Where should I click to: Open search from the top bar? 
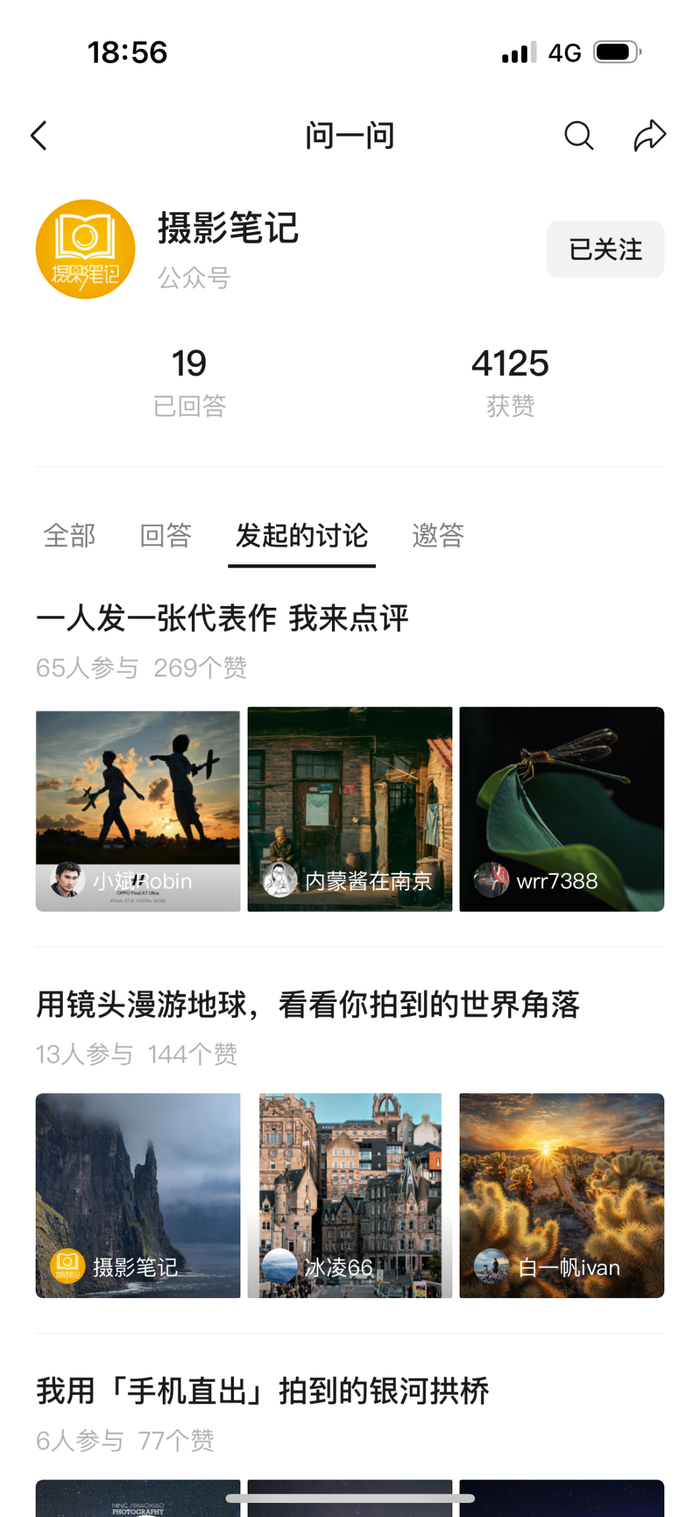(x=578, y=135)
